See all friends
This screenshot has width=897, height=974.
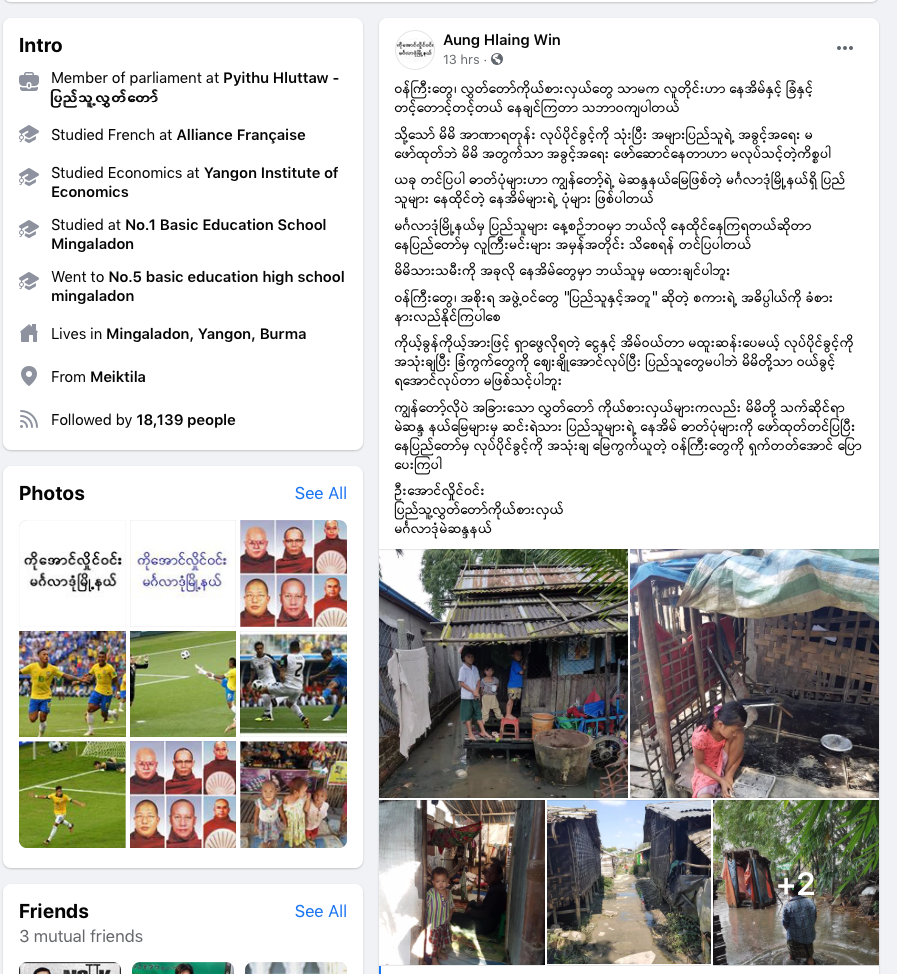320,911
